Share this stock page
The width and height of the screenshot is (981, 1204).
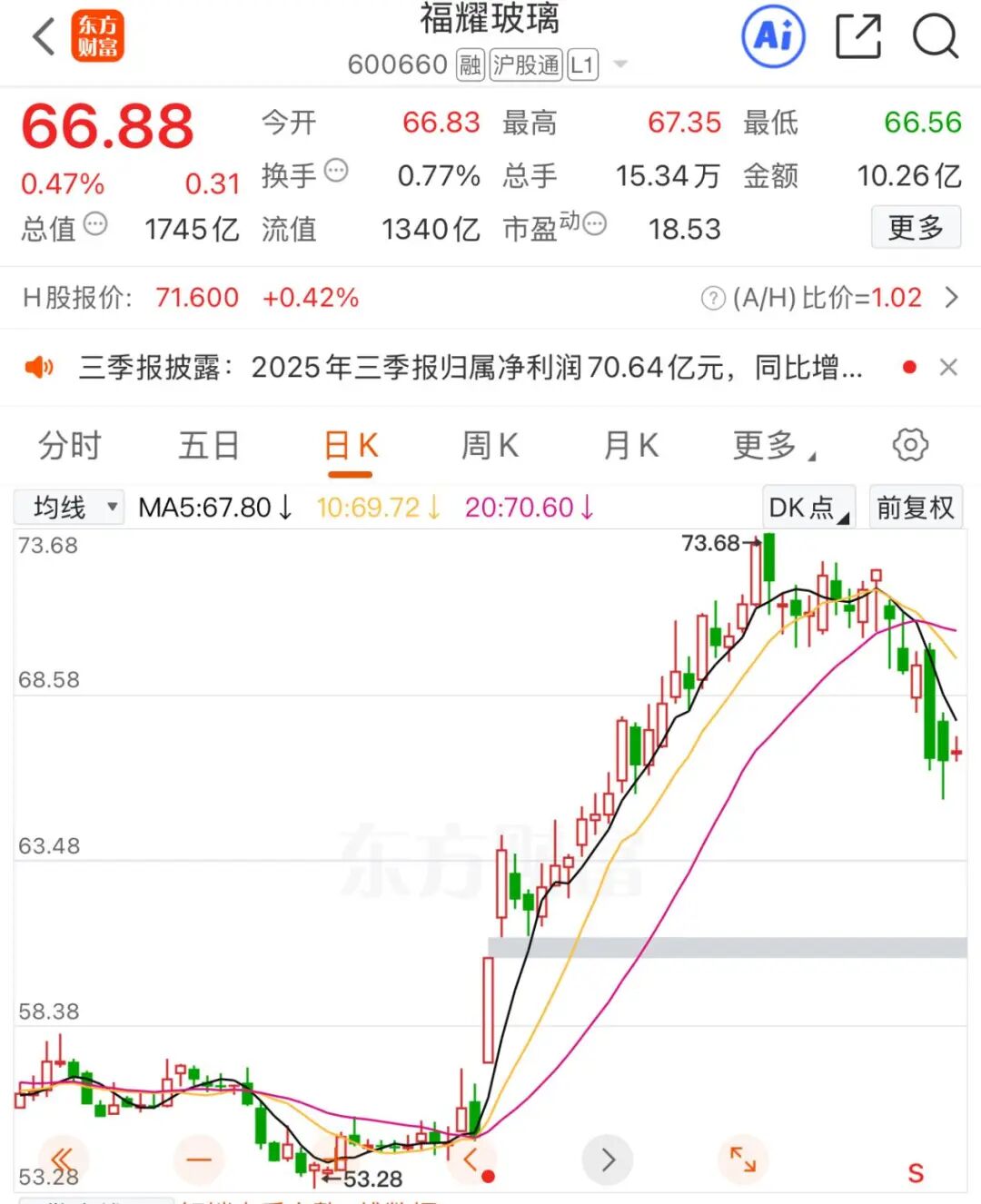857,37
